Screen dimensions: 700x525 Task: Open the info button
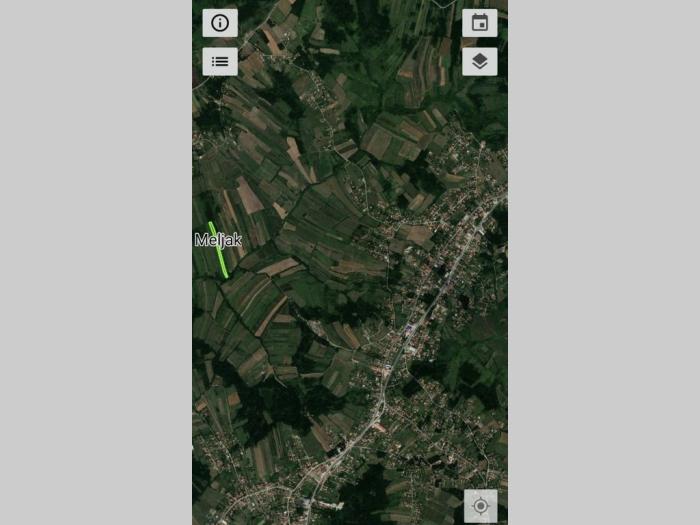point(220,23)
